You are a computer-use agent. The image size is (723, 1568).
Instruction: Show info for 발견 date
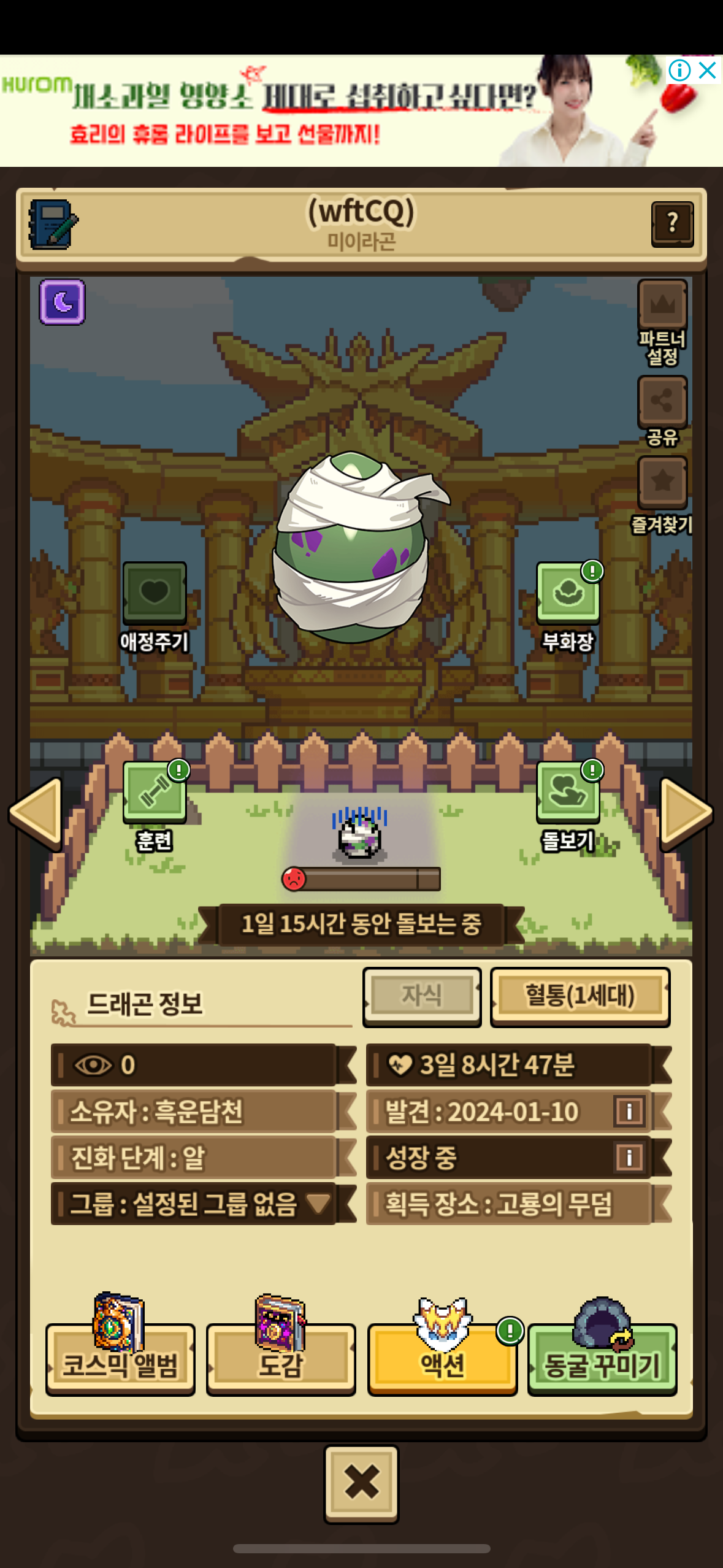click(629, 1111)
